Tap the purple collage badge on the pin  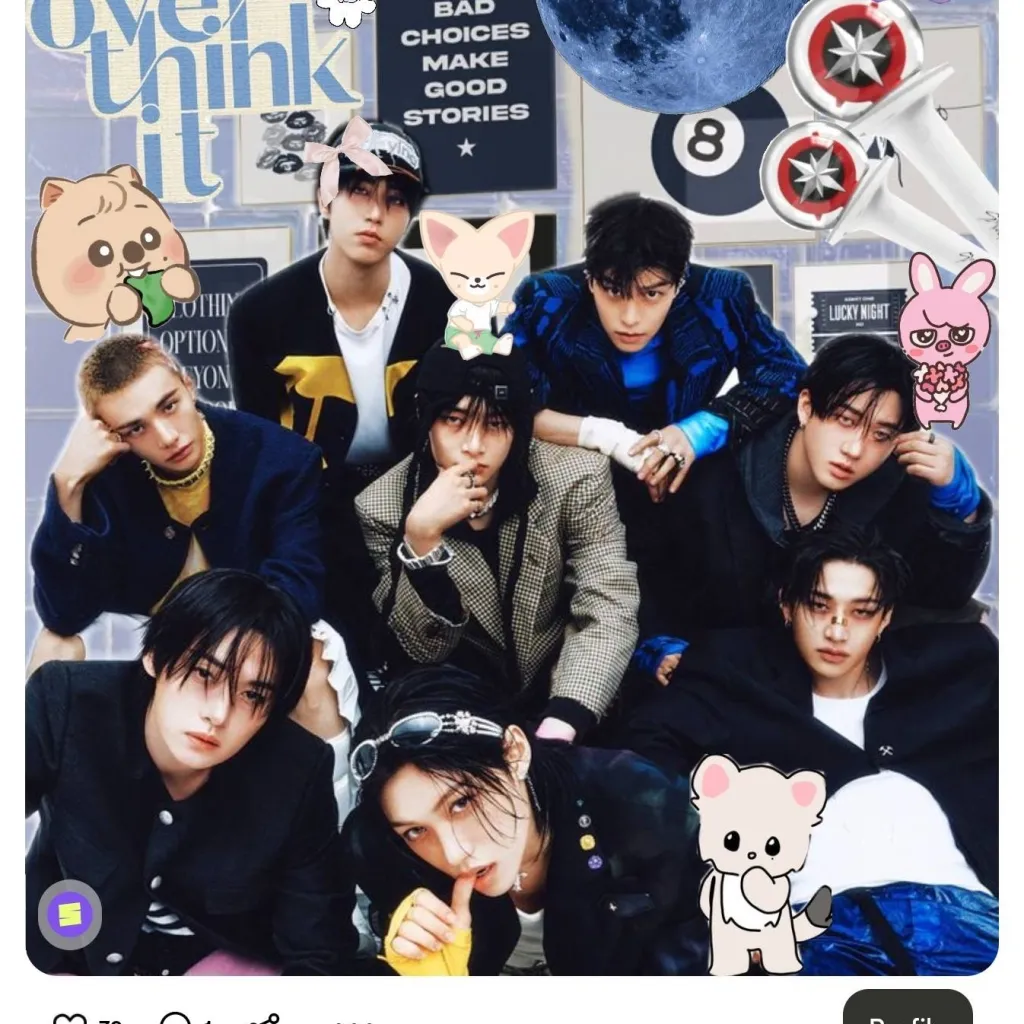point(70,913)
